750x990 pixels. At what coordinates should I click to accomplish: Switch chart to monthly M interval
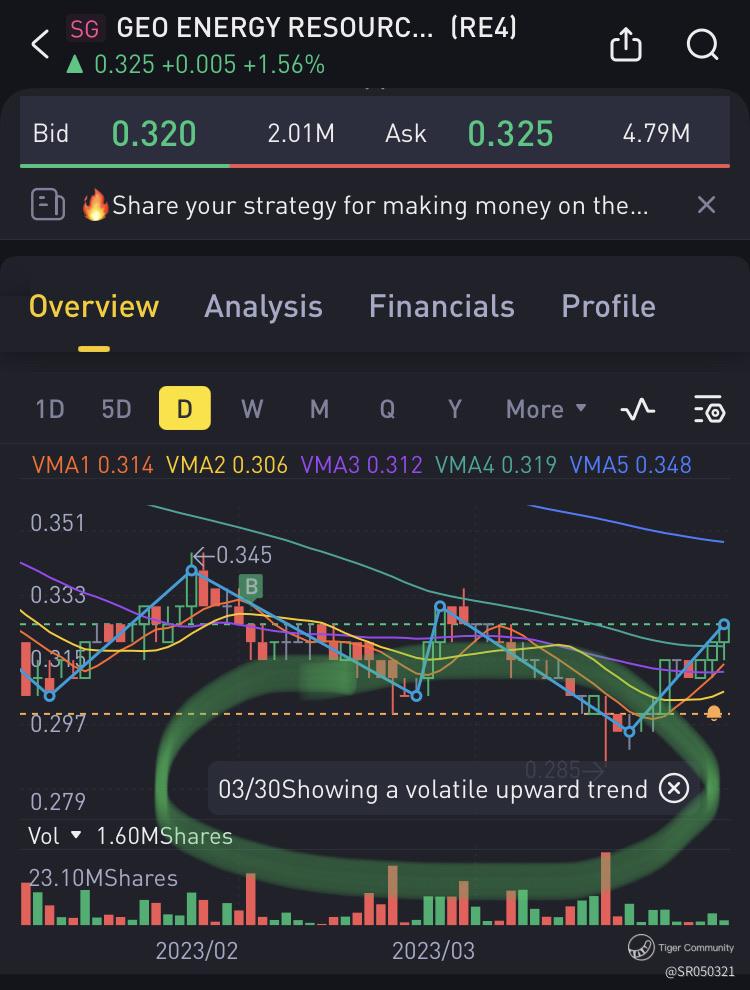click(x=319, y=409)
